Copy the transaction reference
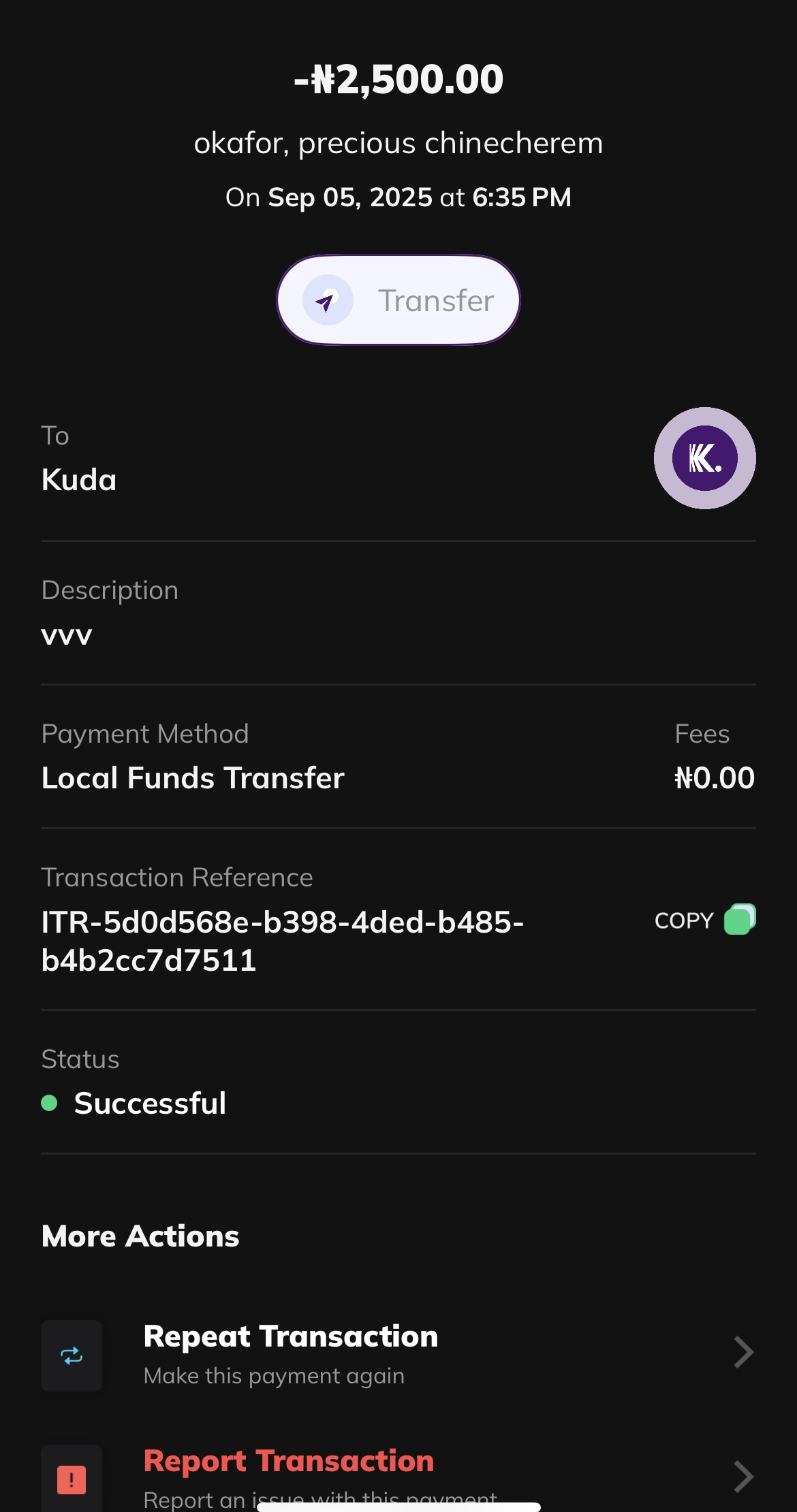 (704, 920)
